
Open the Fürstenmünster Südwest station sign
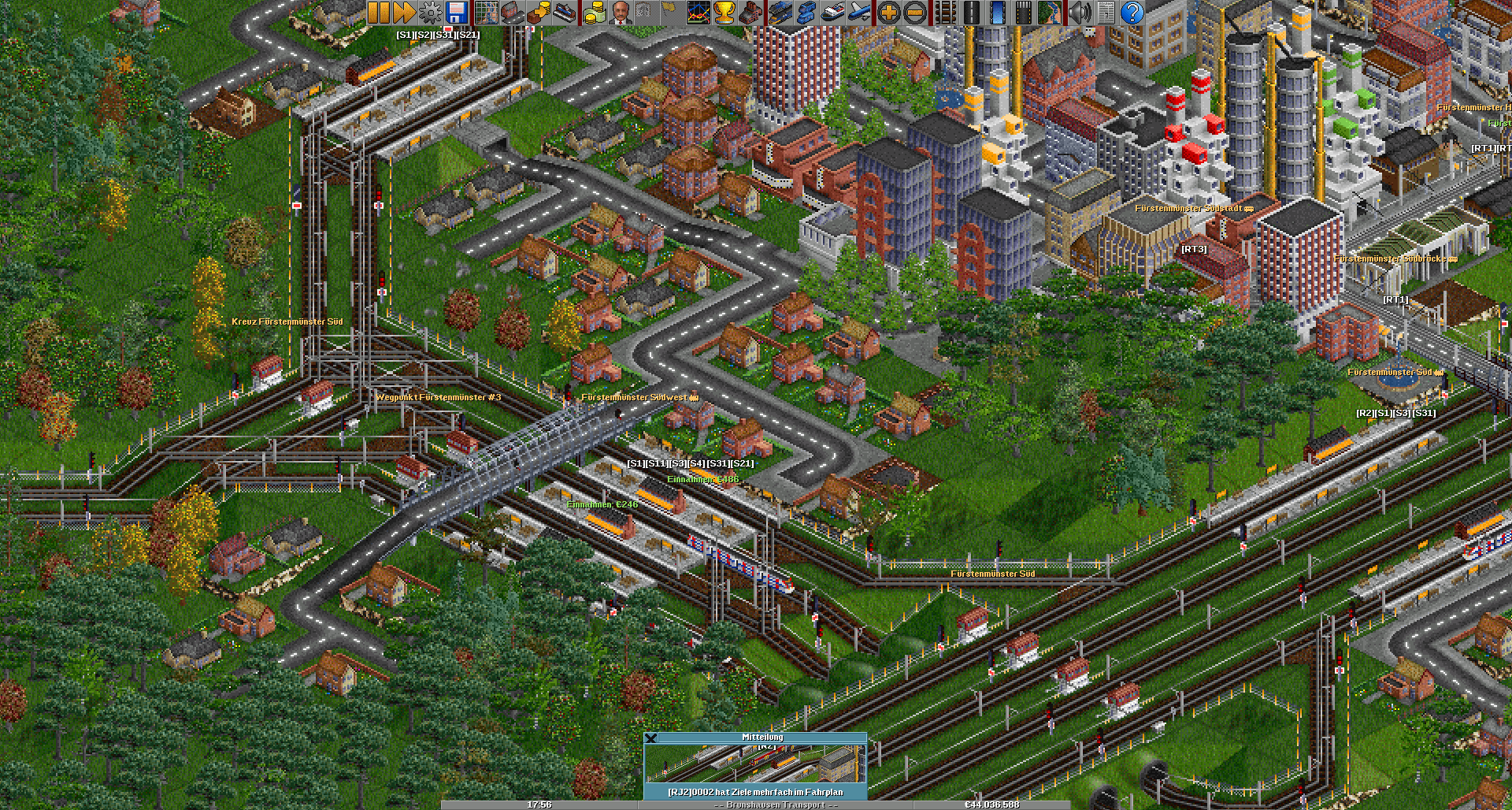click(x=635, y=397)
